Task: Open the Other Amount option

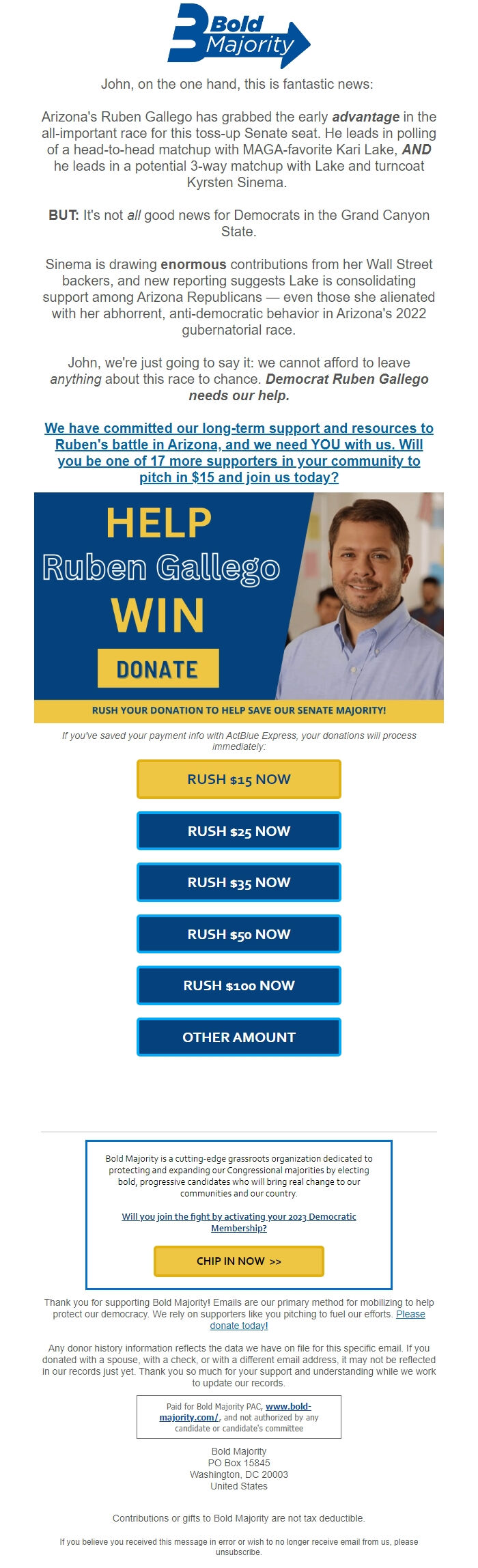Action: [x=238, y=1037]
